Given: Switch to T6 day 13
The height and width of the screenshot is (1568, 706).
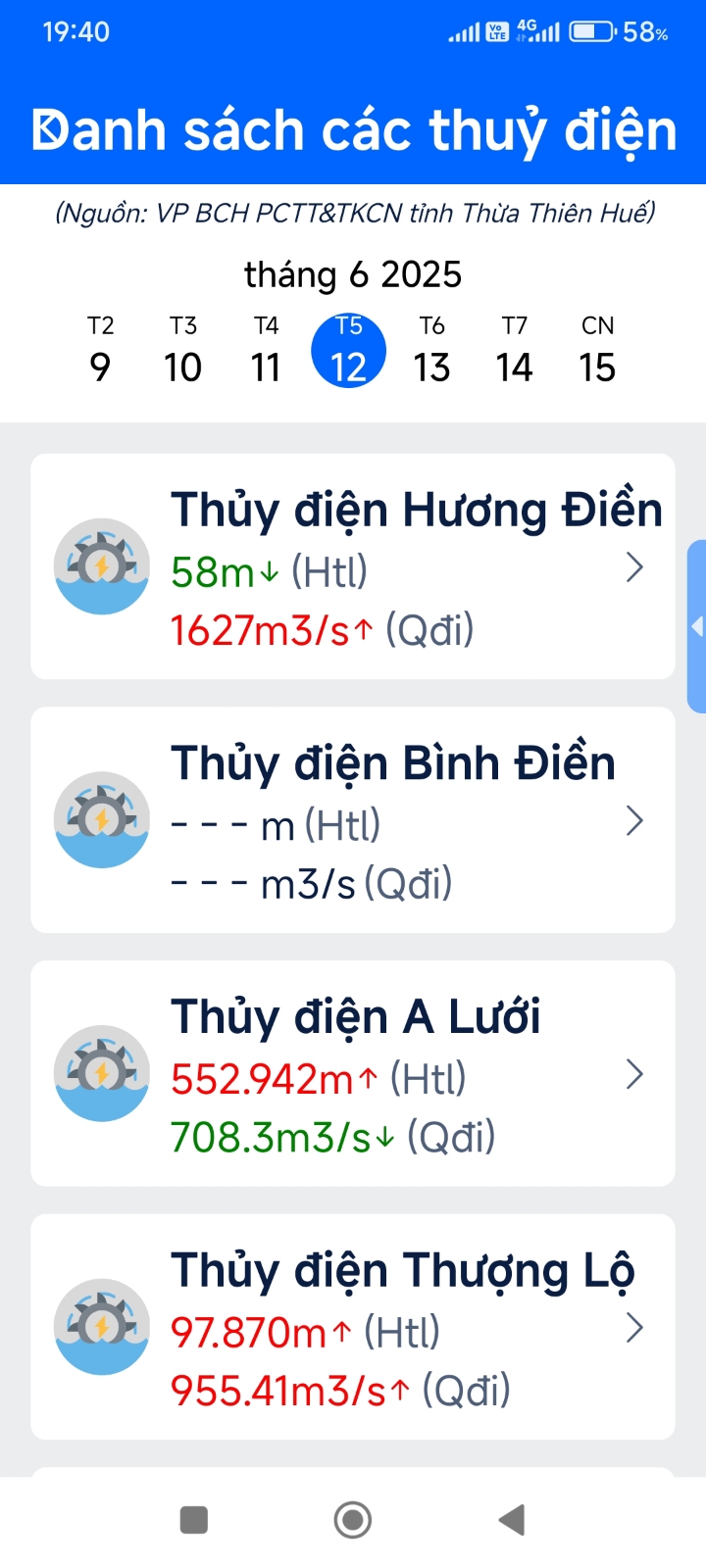Looking at the screenshot, I should tap(431, 351).
